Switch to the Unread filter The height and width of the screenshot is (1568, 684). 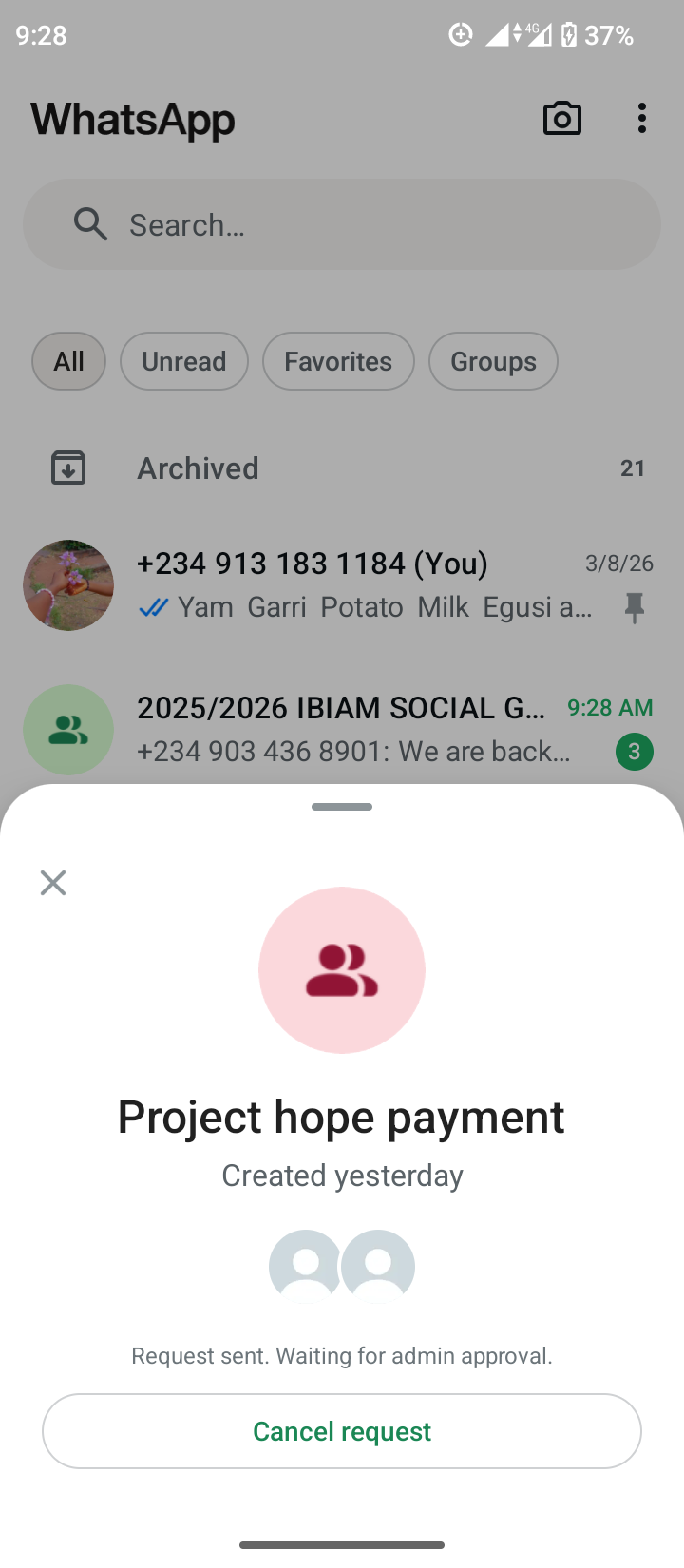coord(183,361)
